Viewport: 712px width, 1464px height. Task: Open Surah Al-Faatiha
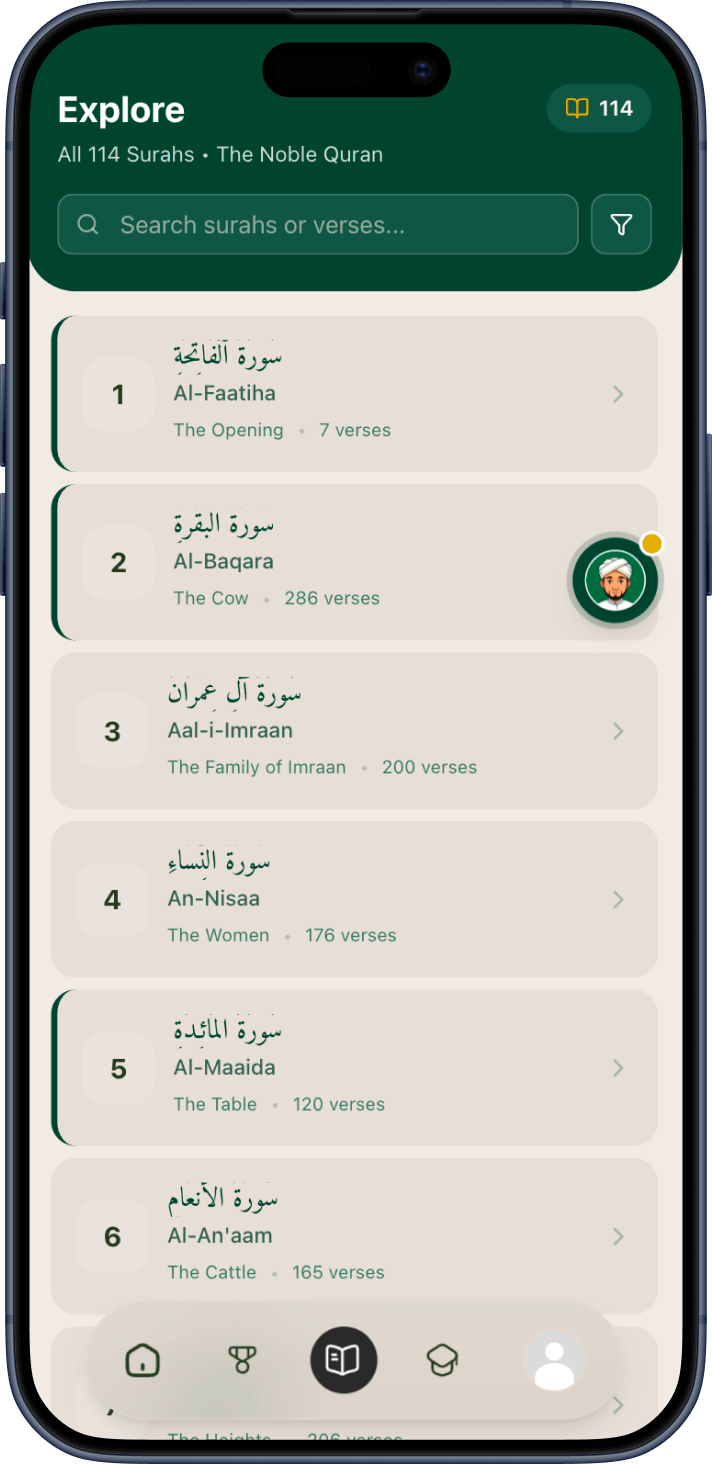point(354,393)
